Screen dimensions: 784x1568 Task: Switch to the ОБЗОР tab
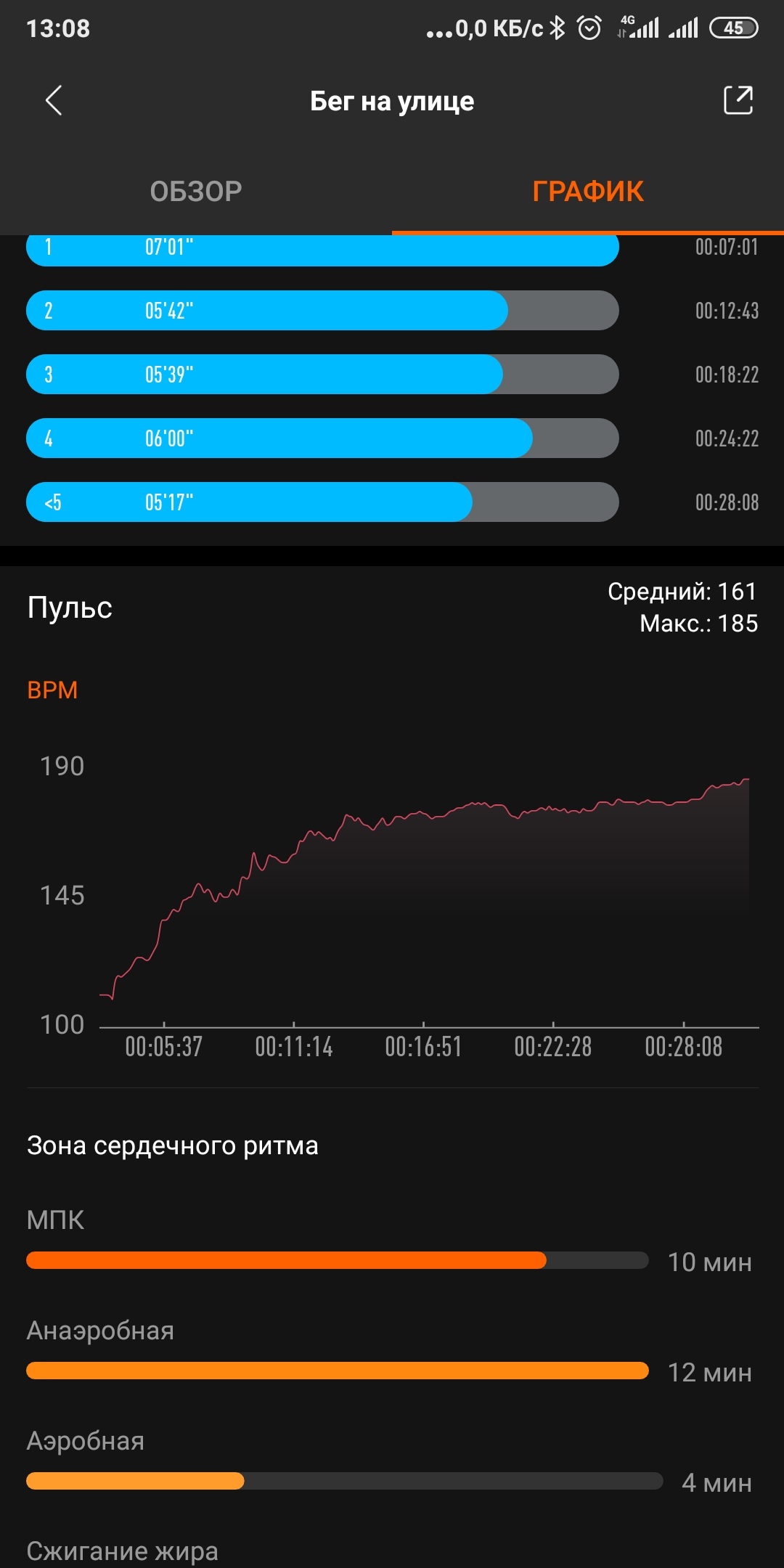coord(196,192)
